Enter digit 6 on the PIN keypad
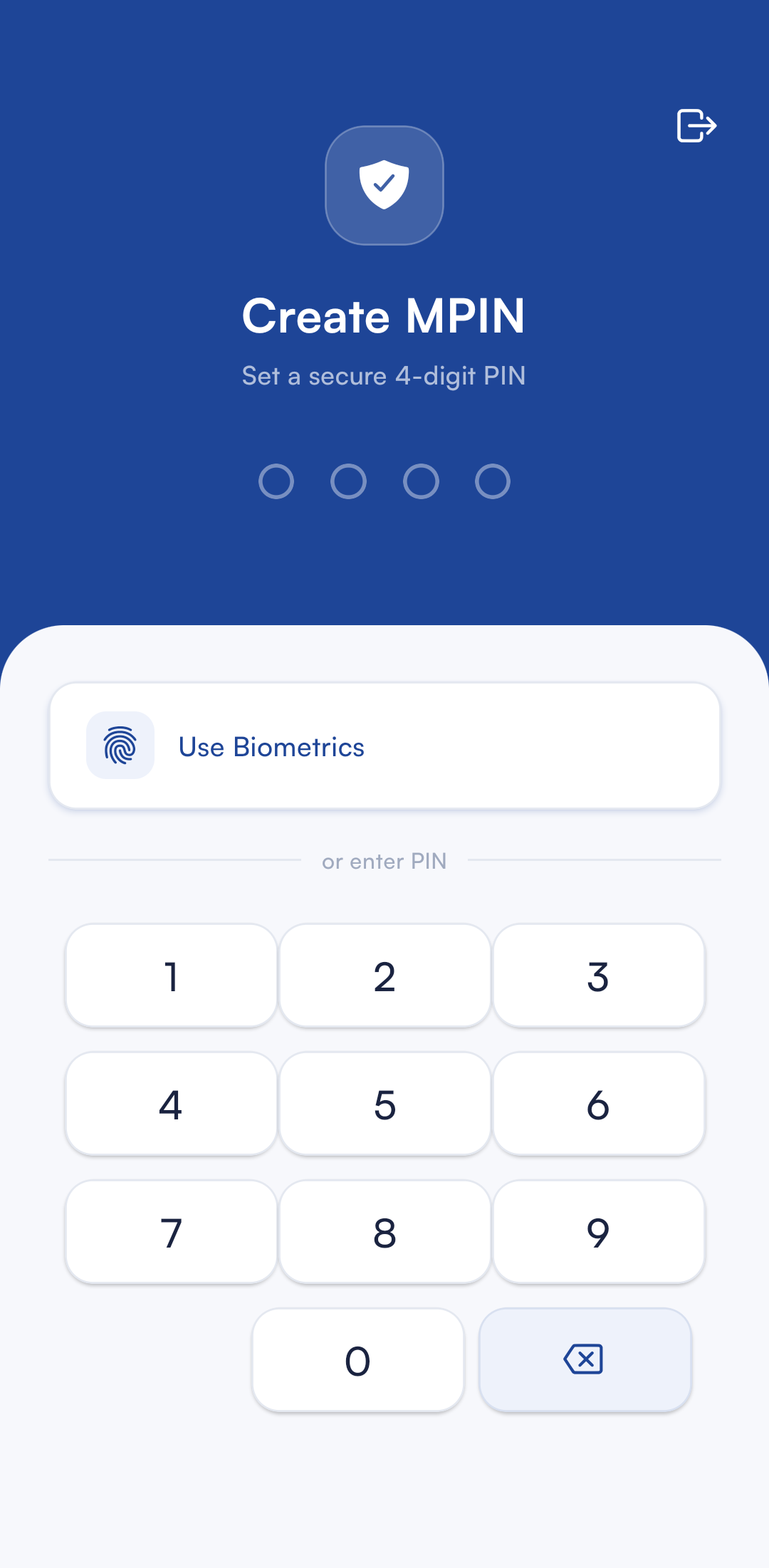This screenshot has height=1568, width=769. 598,1104
